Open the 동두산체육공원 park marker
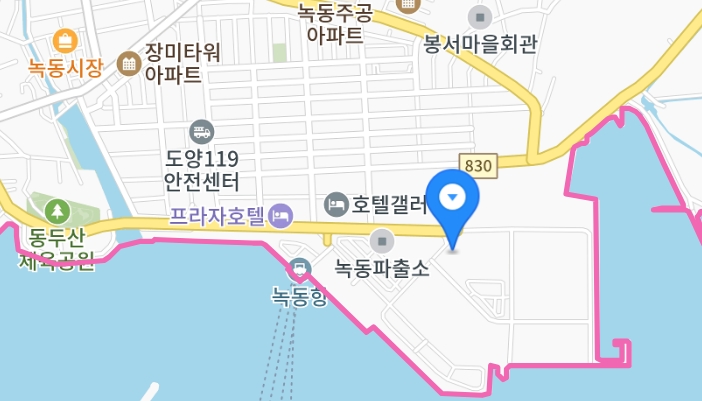Viewport: 702px width, 401px height. pos(57,211)
